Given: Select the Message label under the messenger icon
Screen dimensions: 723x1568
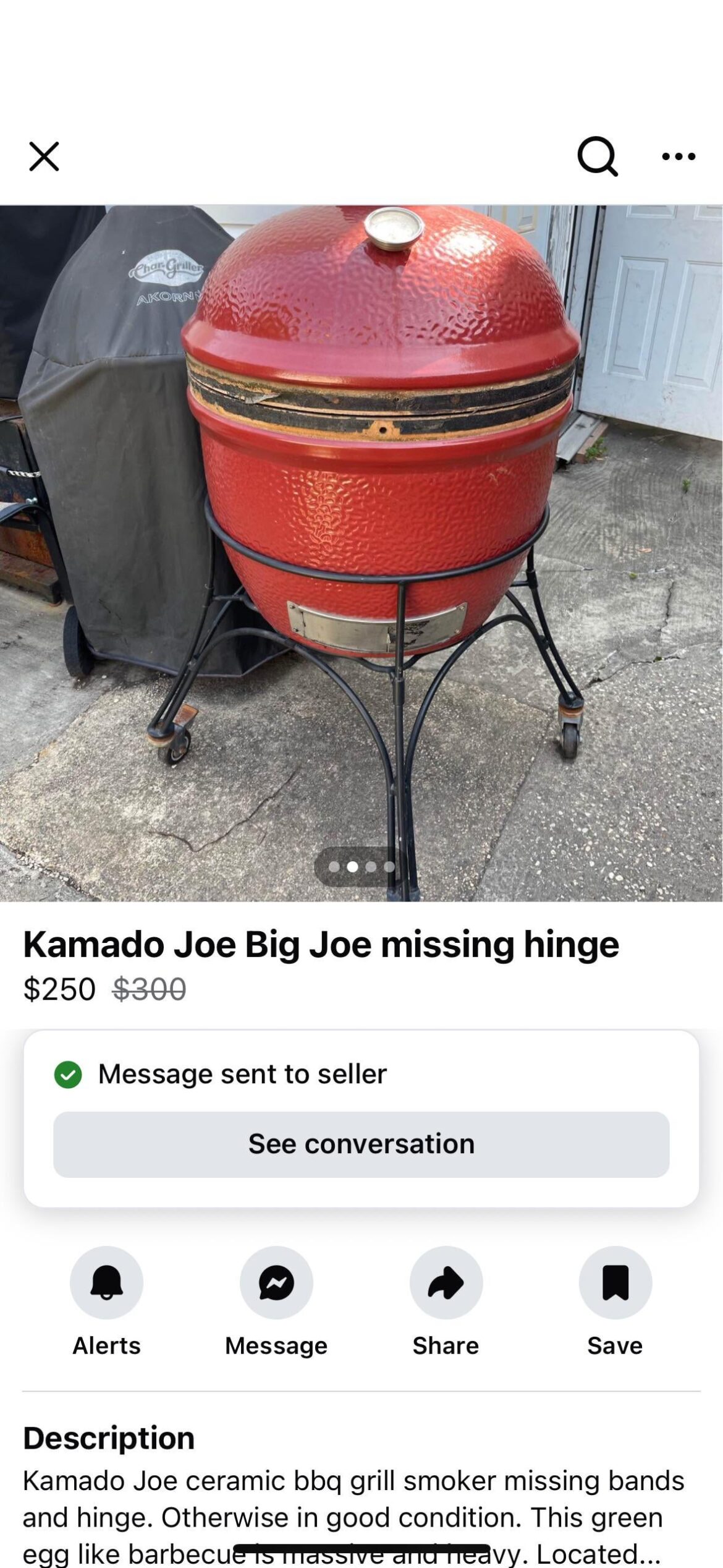Looking at the screenshot, I should point(276,1345).
